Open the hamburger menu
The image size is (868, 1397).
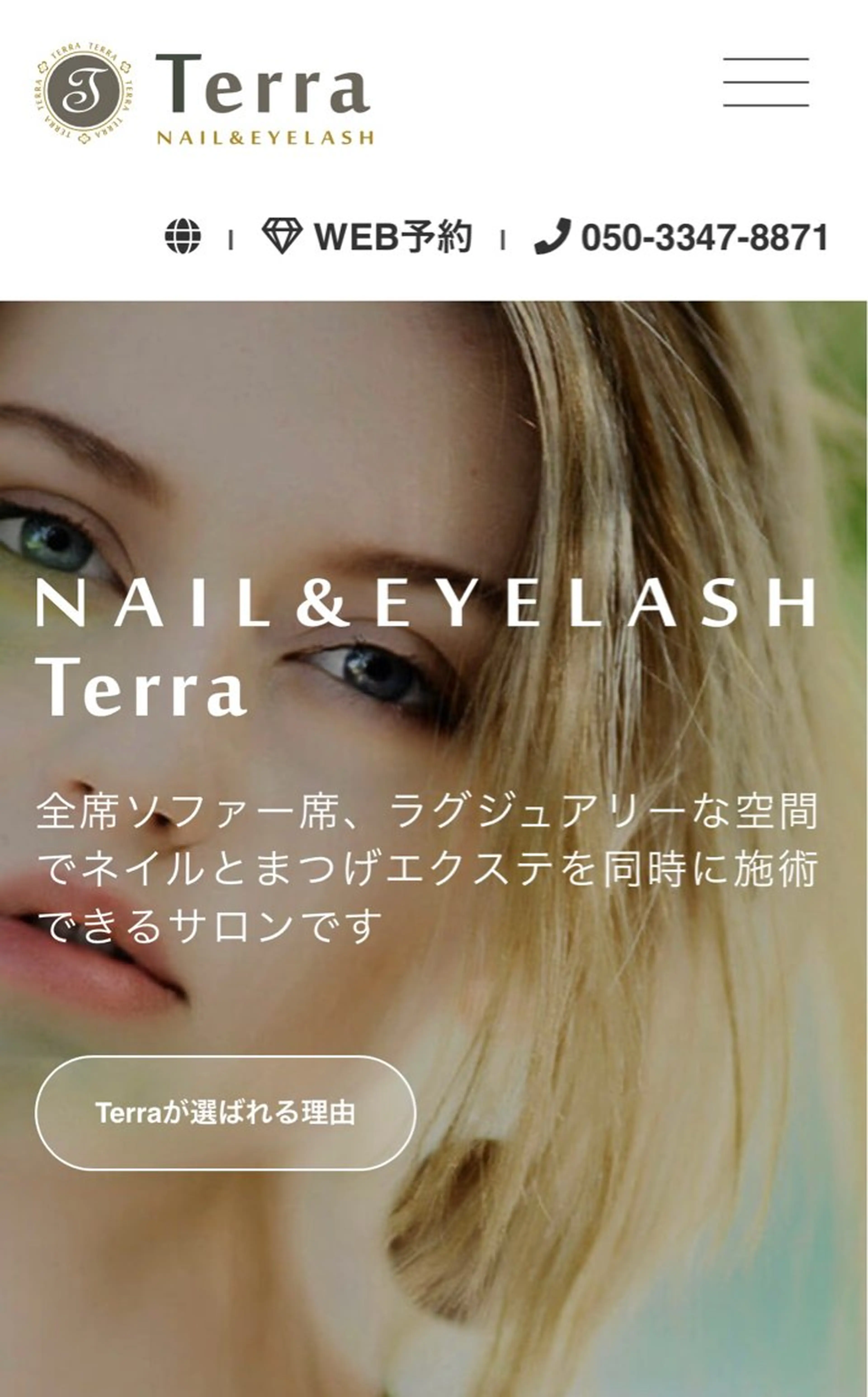[766, 82]
